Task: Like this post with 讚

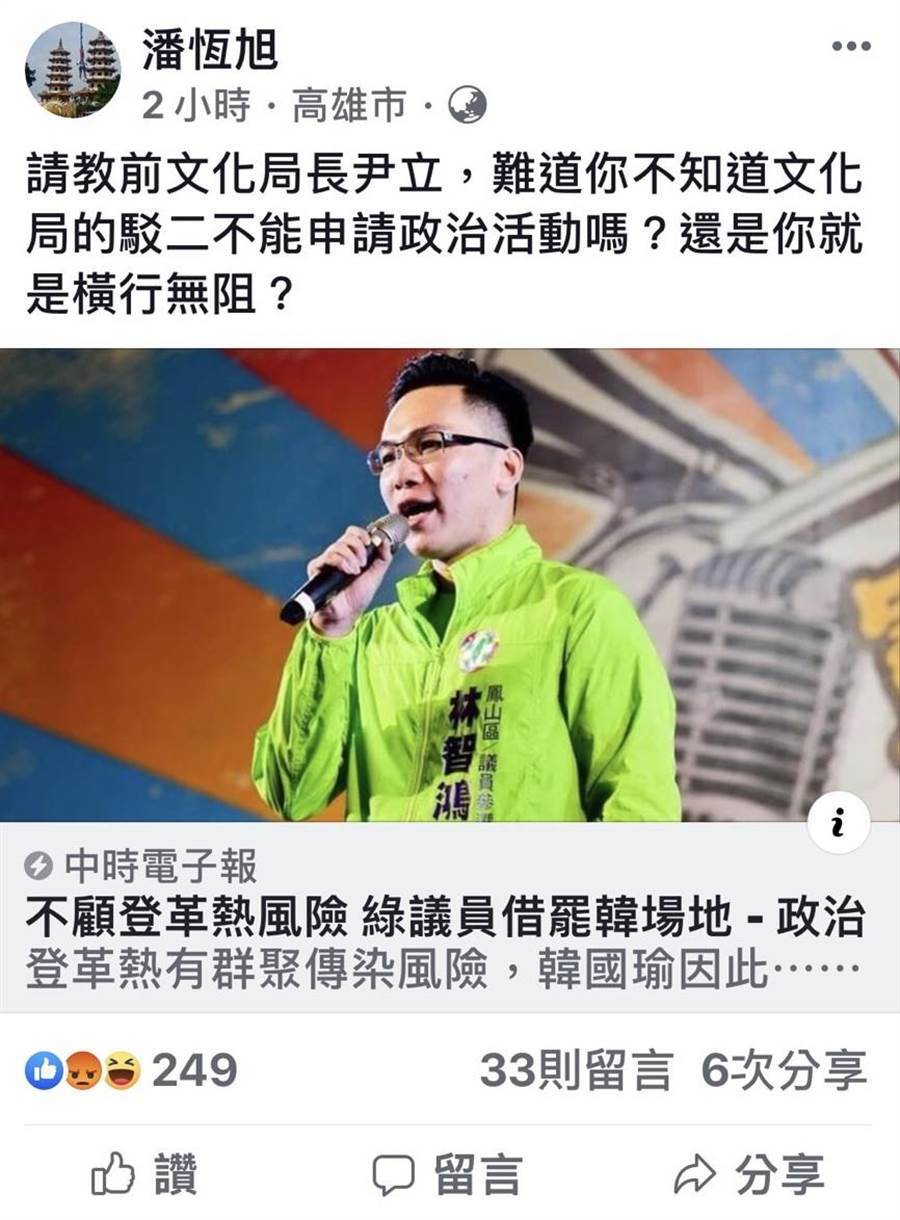Action: click(x=146, y=1174)
